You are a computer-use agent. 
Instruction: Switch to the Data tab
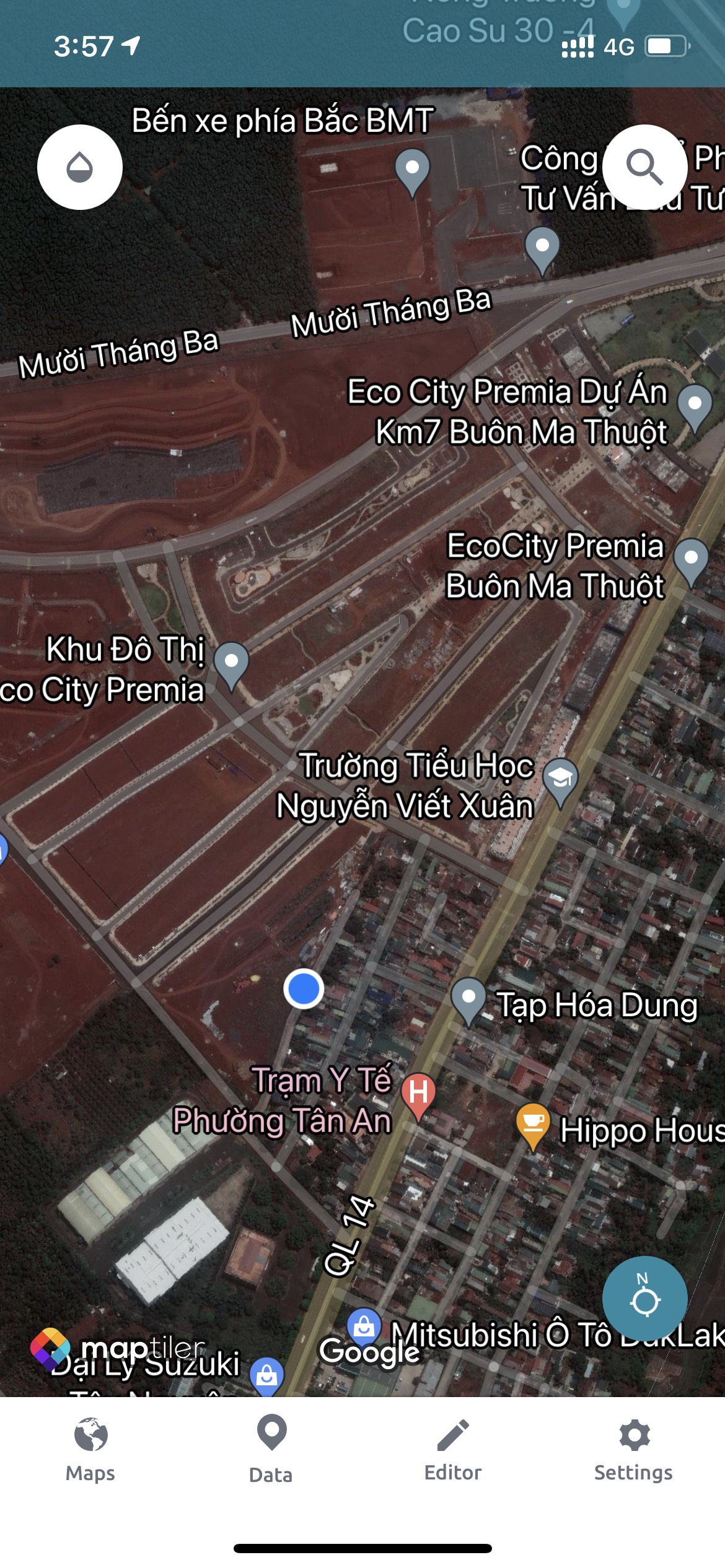point(271,1450)
